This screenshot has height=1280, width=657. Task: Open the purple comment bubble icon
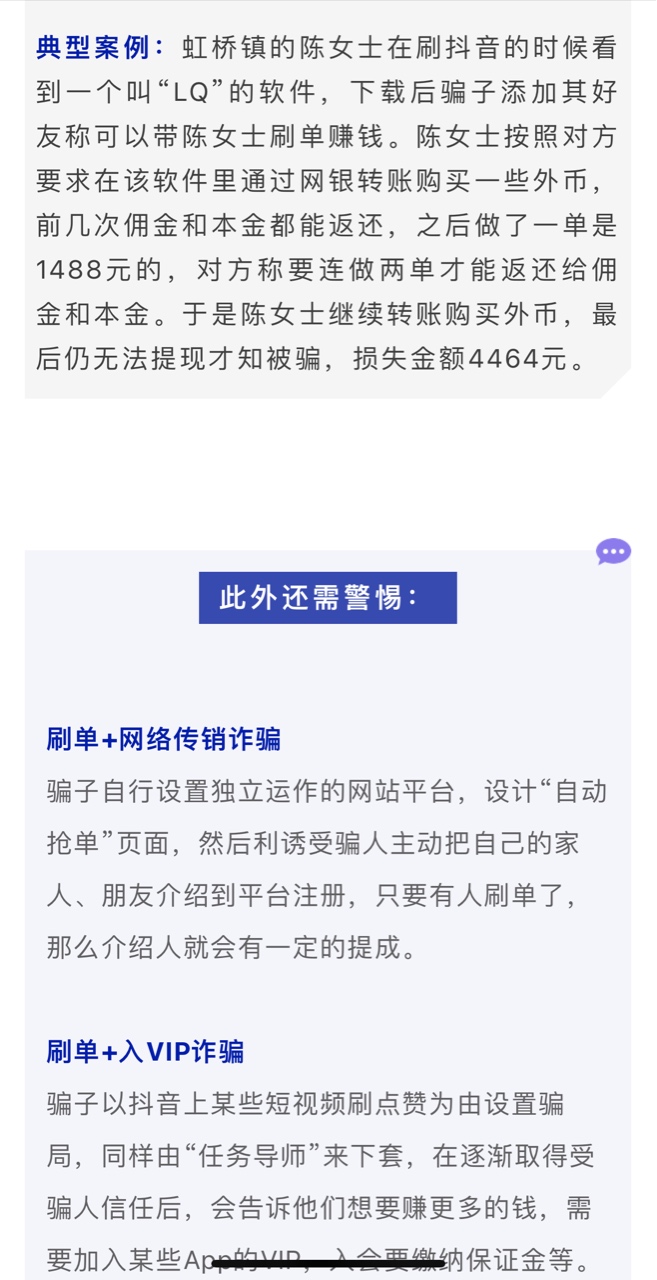(x=613, y=551)
